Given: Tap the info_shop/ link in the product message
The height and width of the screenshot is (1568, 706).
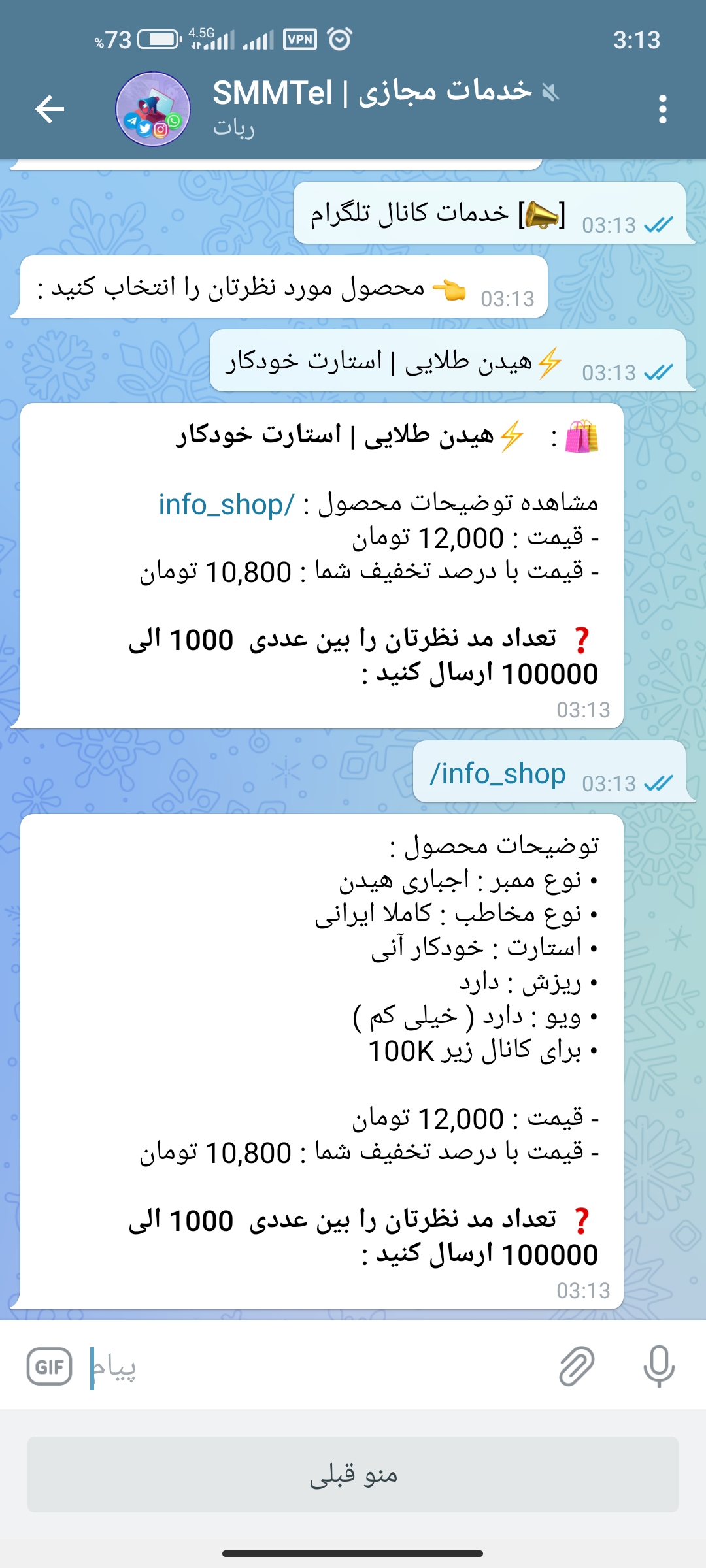Looking at the screenshot, I should coord(226,504).
